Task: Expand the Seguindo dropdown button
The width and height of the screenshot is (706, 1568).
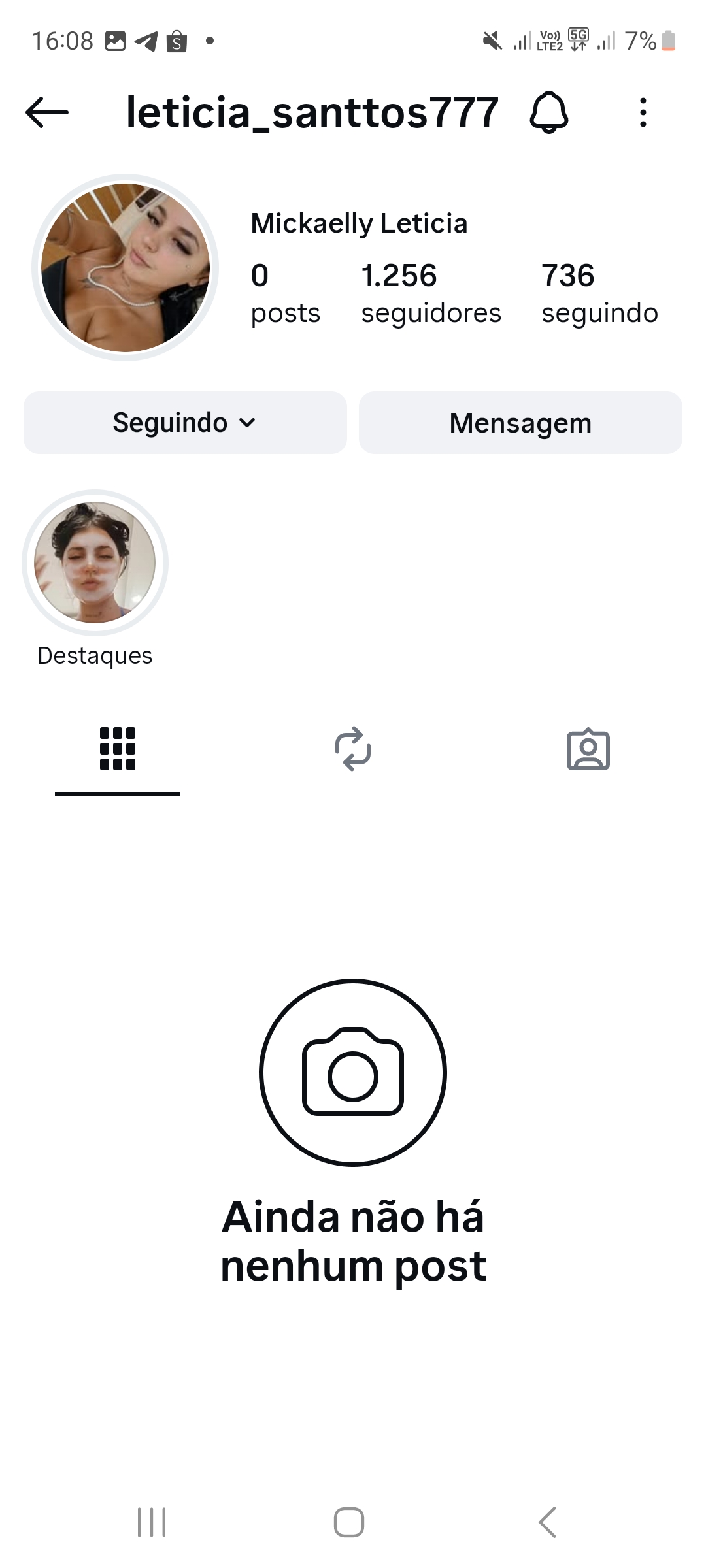Action: [185, 423]
